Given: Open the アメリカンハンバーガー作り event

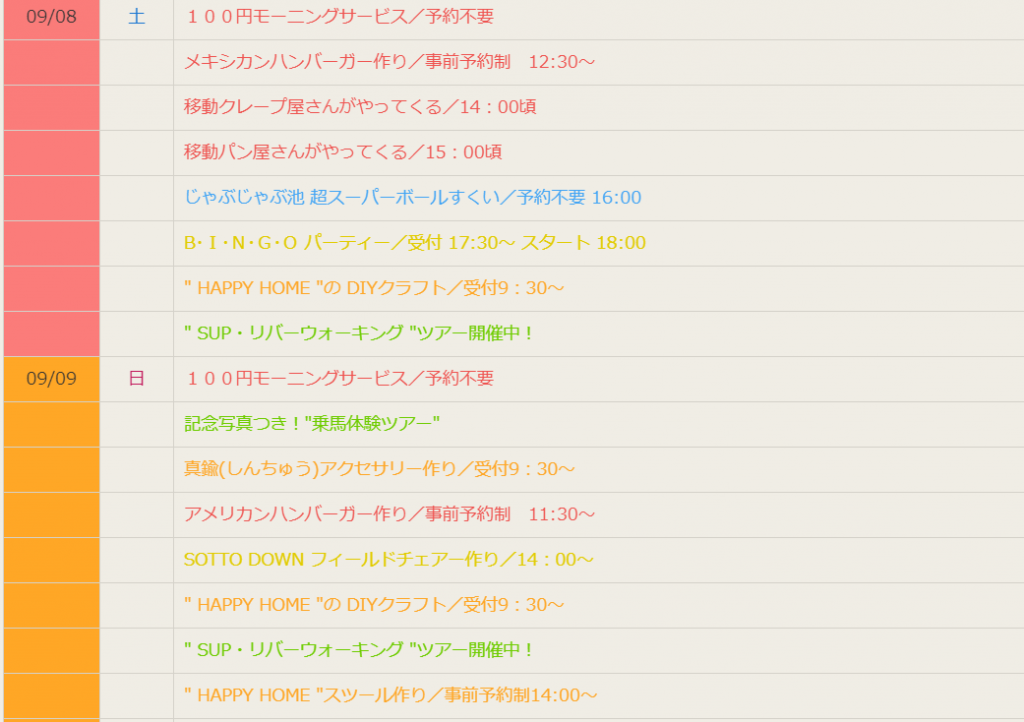Looking at the screenshot, I should (x=389, y=514).
